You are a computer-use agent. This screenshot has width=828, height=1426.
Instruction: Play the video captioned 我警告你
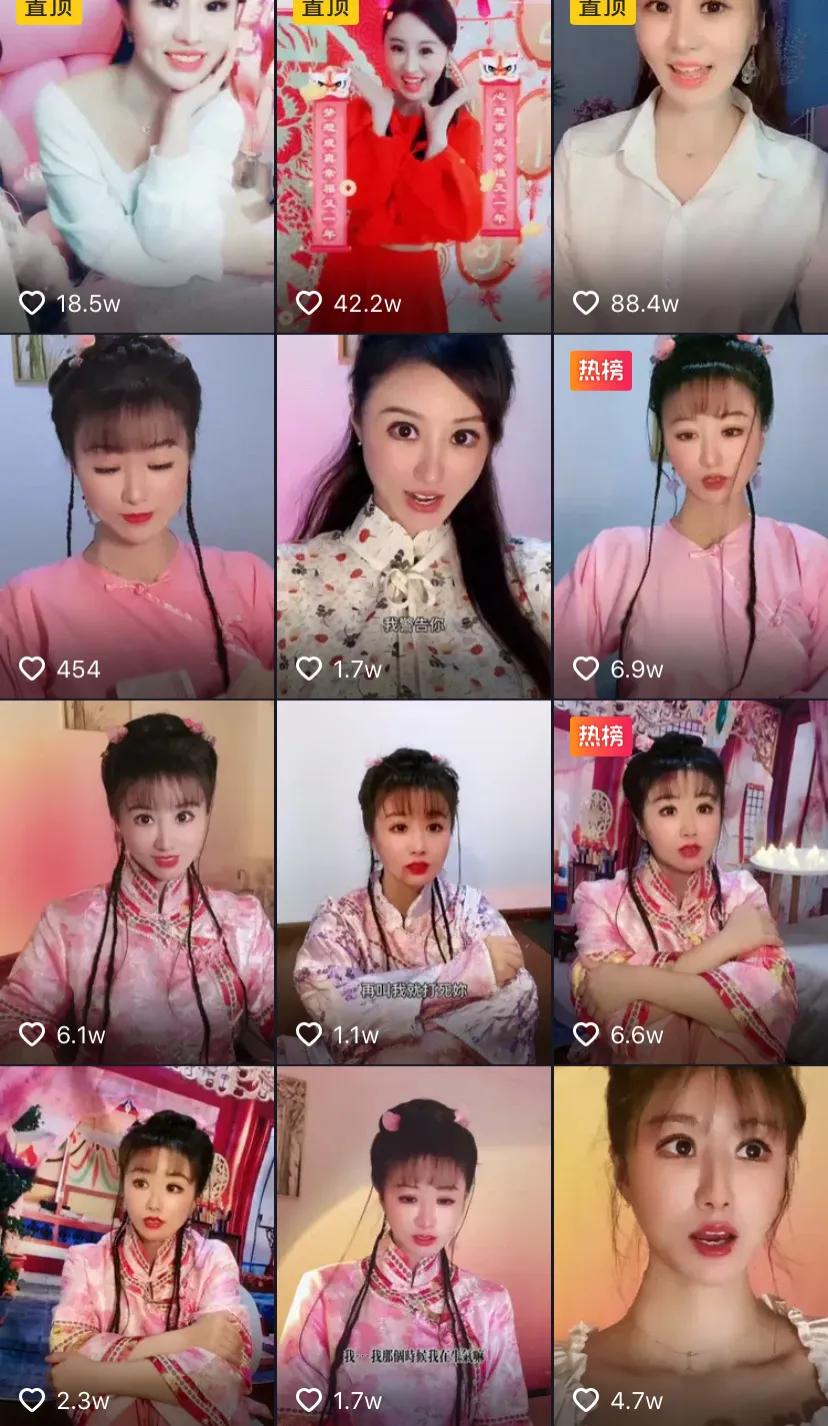pyautogui.click(x=413, y=516)
